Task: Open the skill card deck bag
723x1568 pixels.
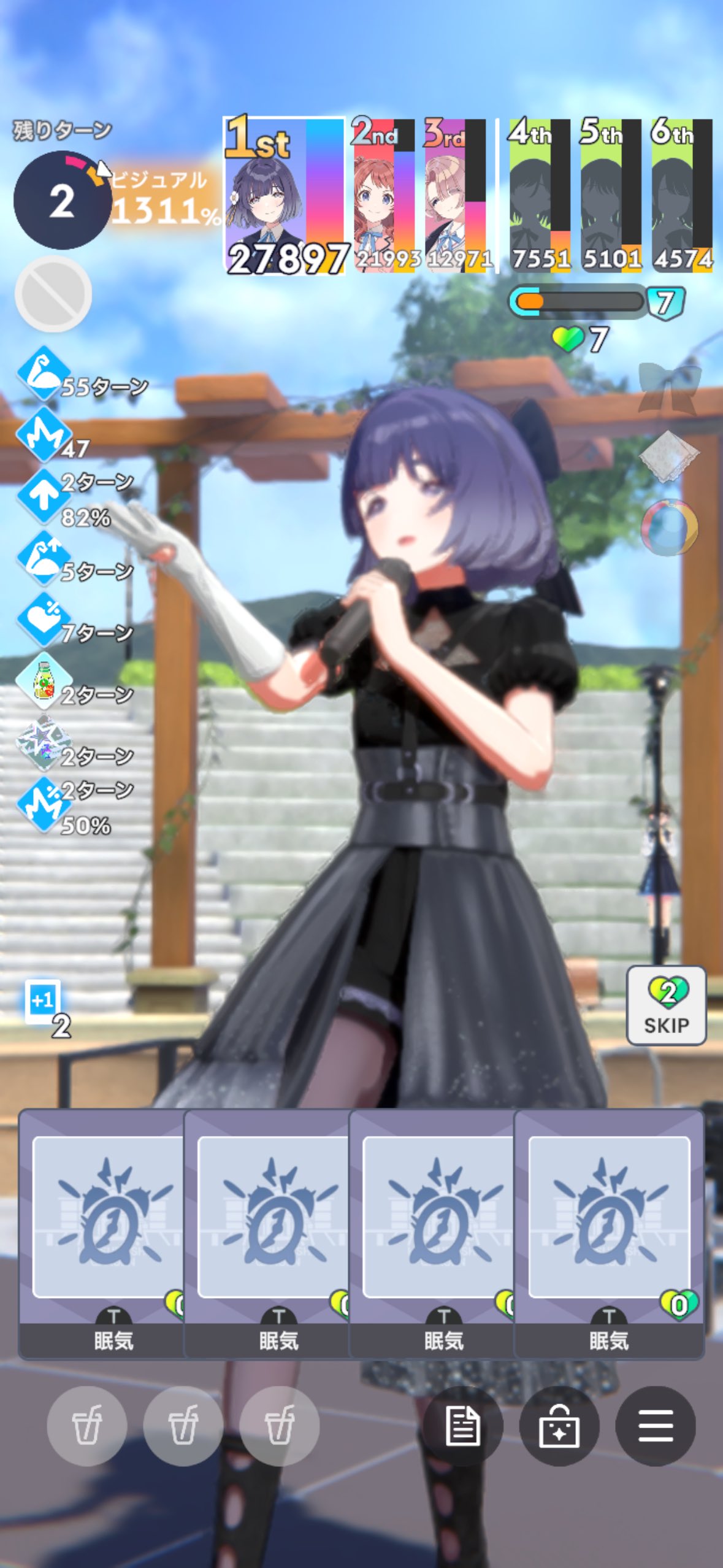Action: [x=559, y=1426]
